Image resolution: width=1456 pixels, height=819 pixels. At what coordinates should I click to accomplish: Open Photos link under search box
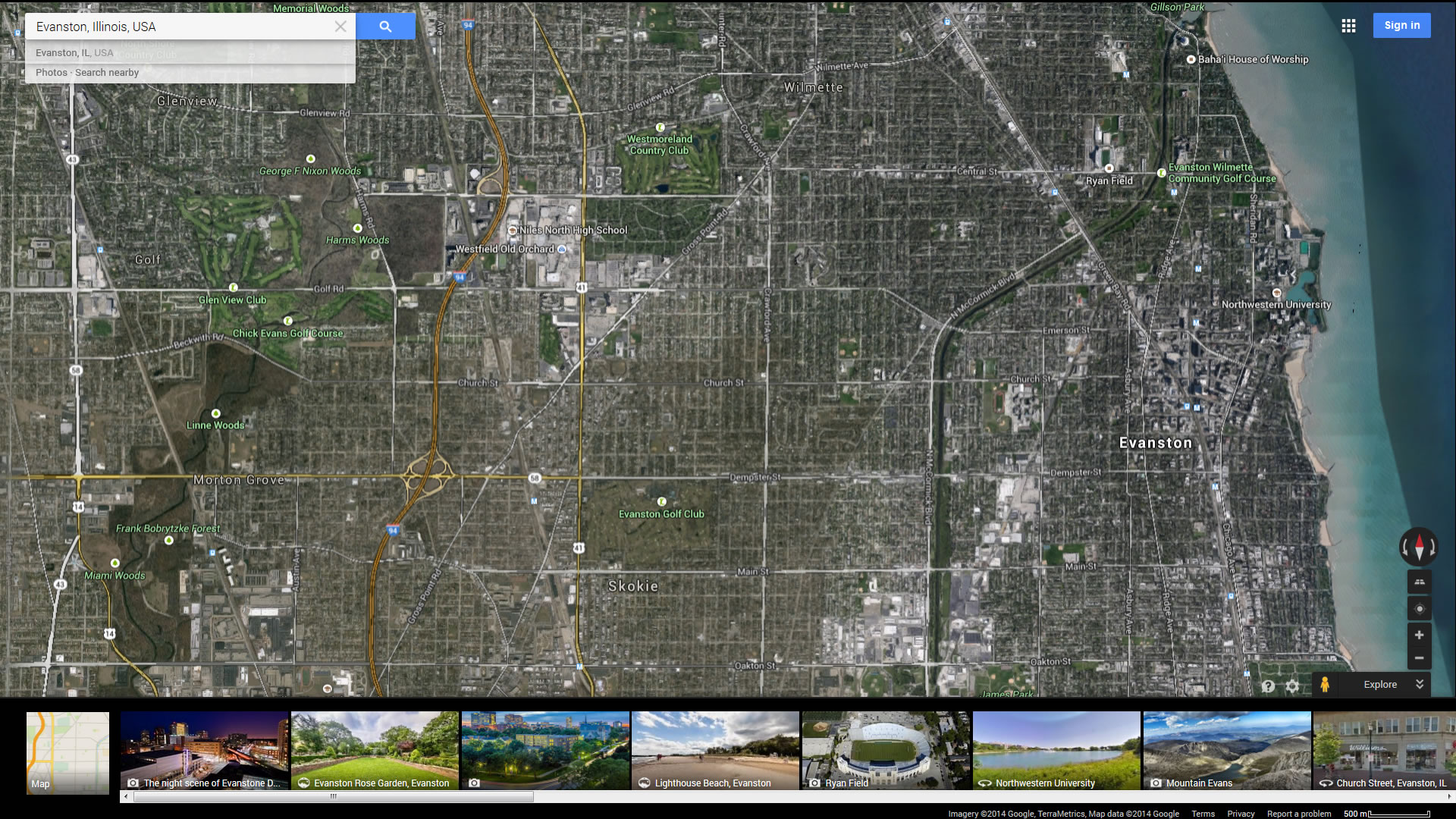[51, 73]
